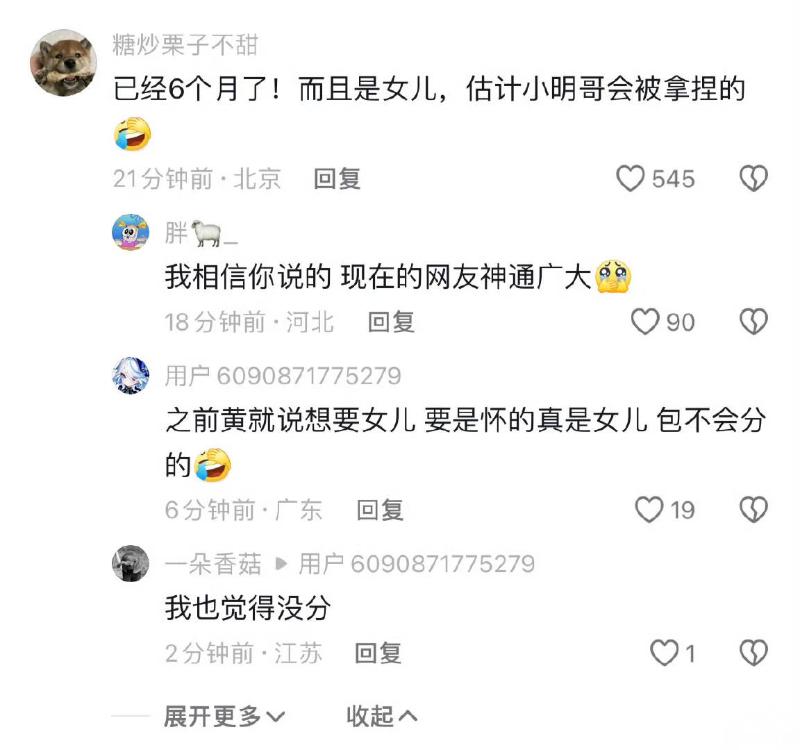Expand more replies with 展开更多
Image resolution: width=800 pixels, height=750 pixels.
(x=224, y=716)
